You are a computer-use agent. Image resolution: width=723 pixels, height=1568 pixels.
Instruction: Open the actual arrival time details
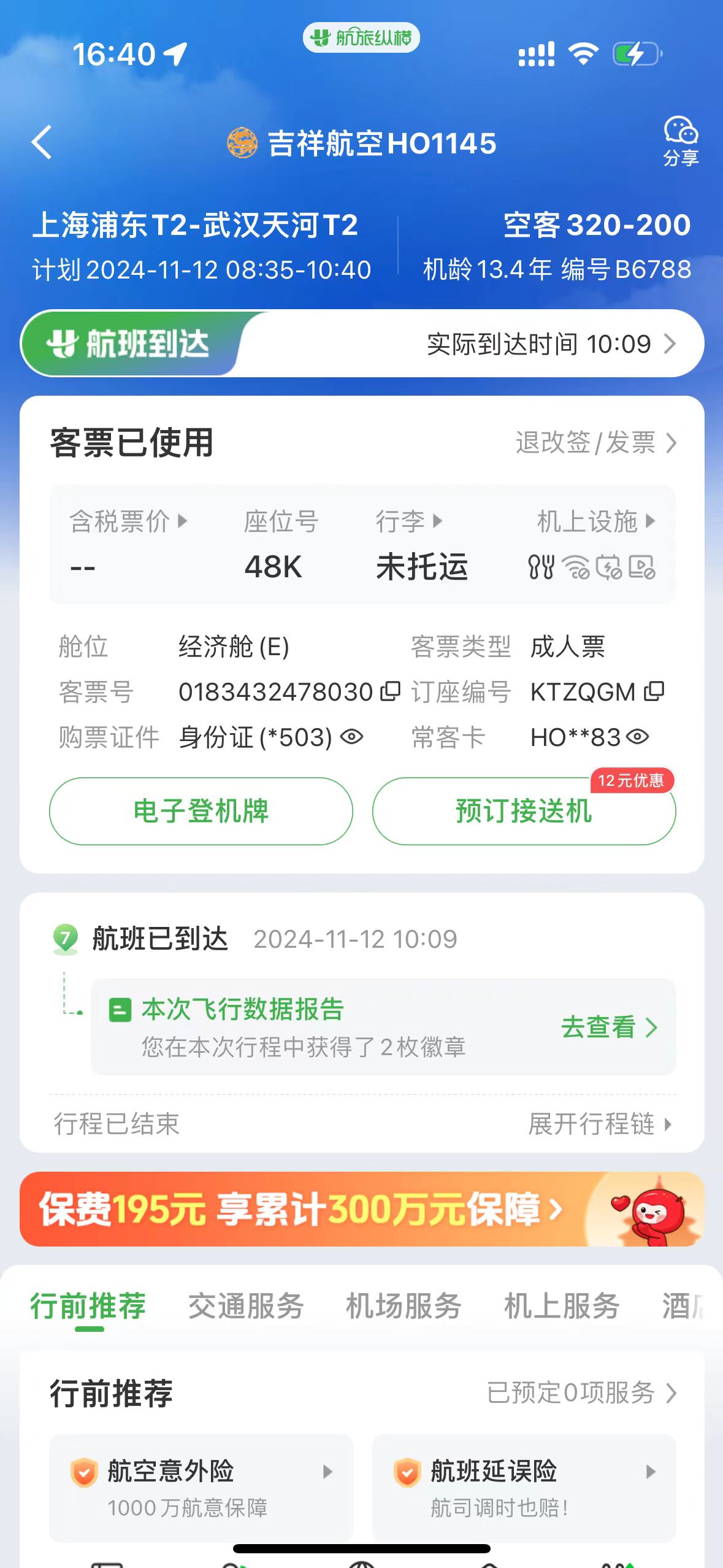click(x=551, y=344)
